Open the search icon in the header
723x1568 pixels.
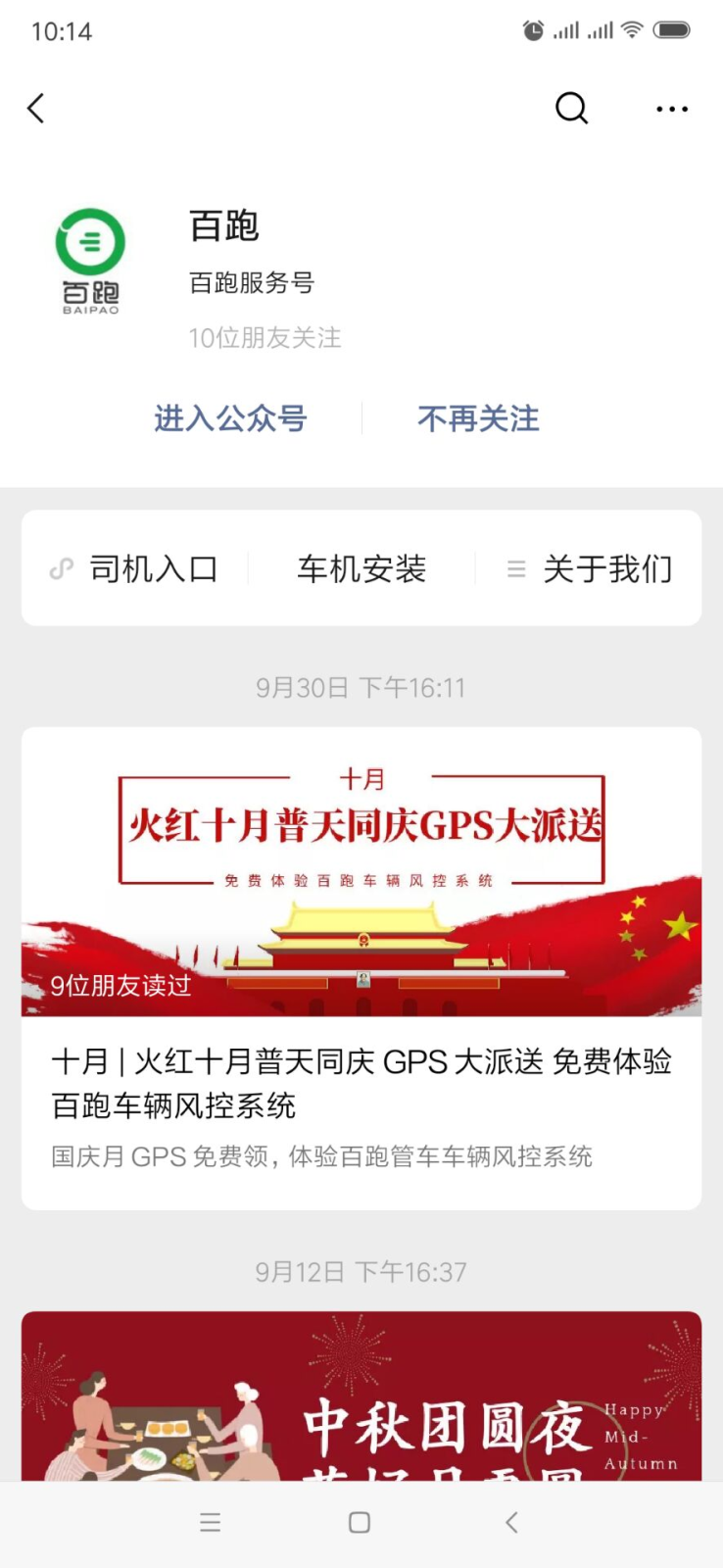[x=571, y=108]
